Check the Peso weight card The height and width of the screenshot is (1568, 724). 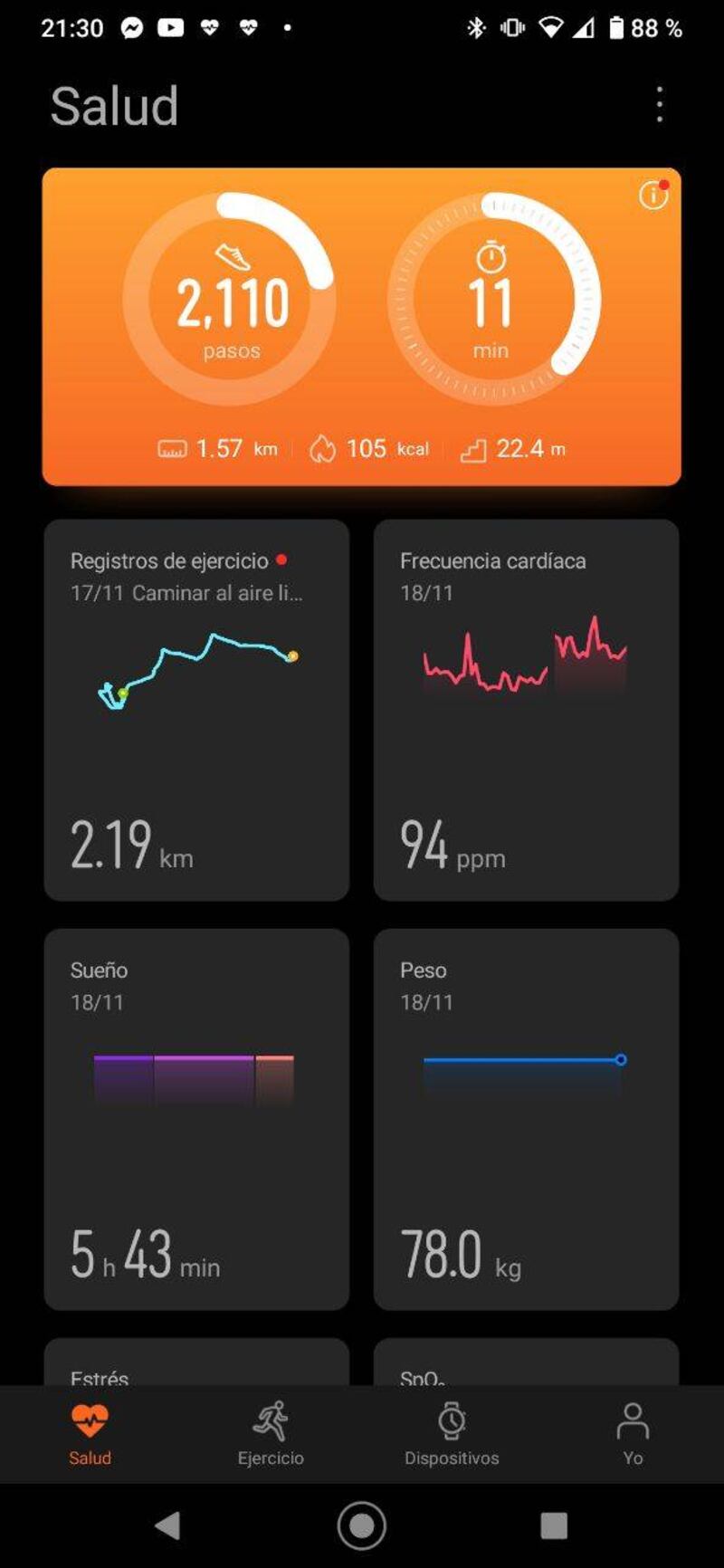526,1118
